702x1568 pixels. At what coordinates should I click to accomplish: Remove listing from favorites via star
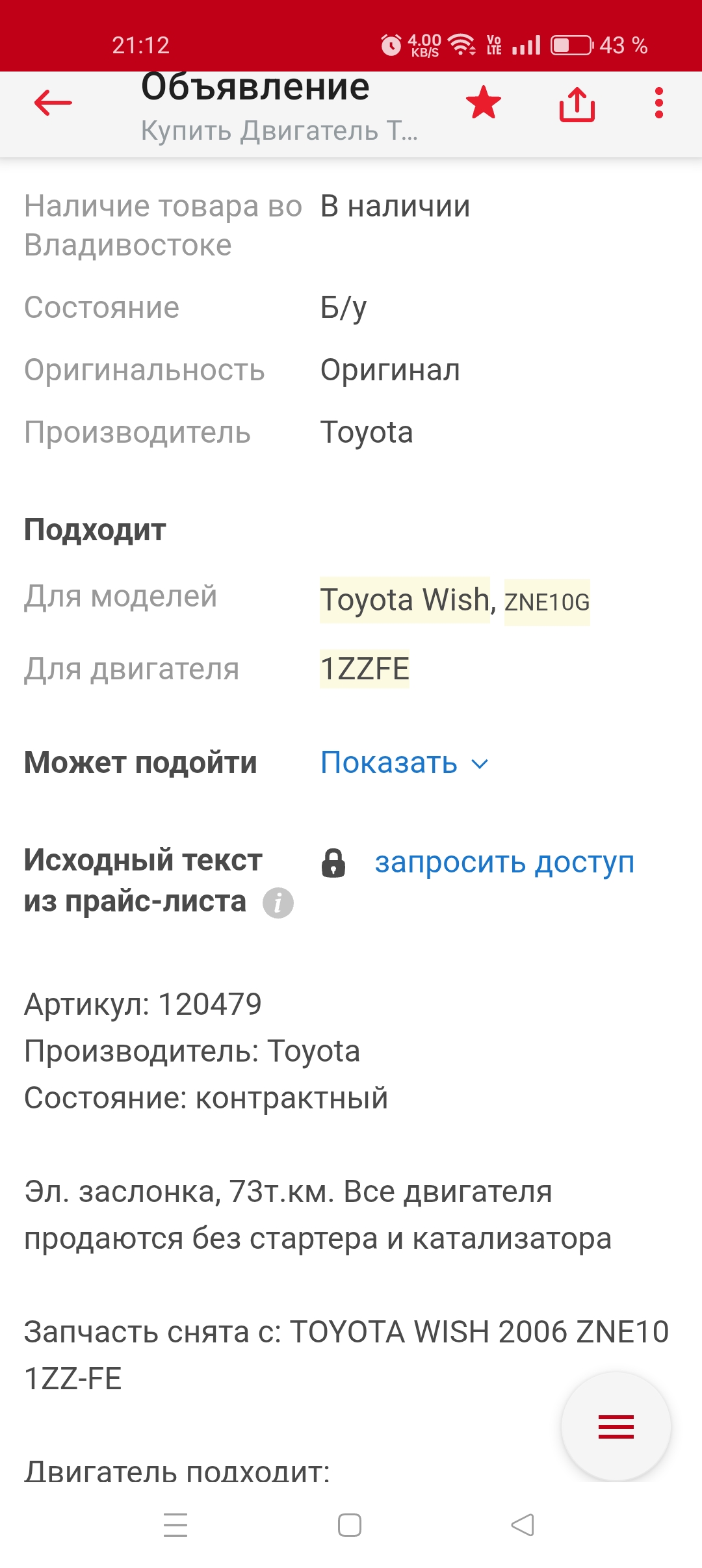[484, 103]
